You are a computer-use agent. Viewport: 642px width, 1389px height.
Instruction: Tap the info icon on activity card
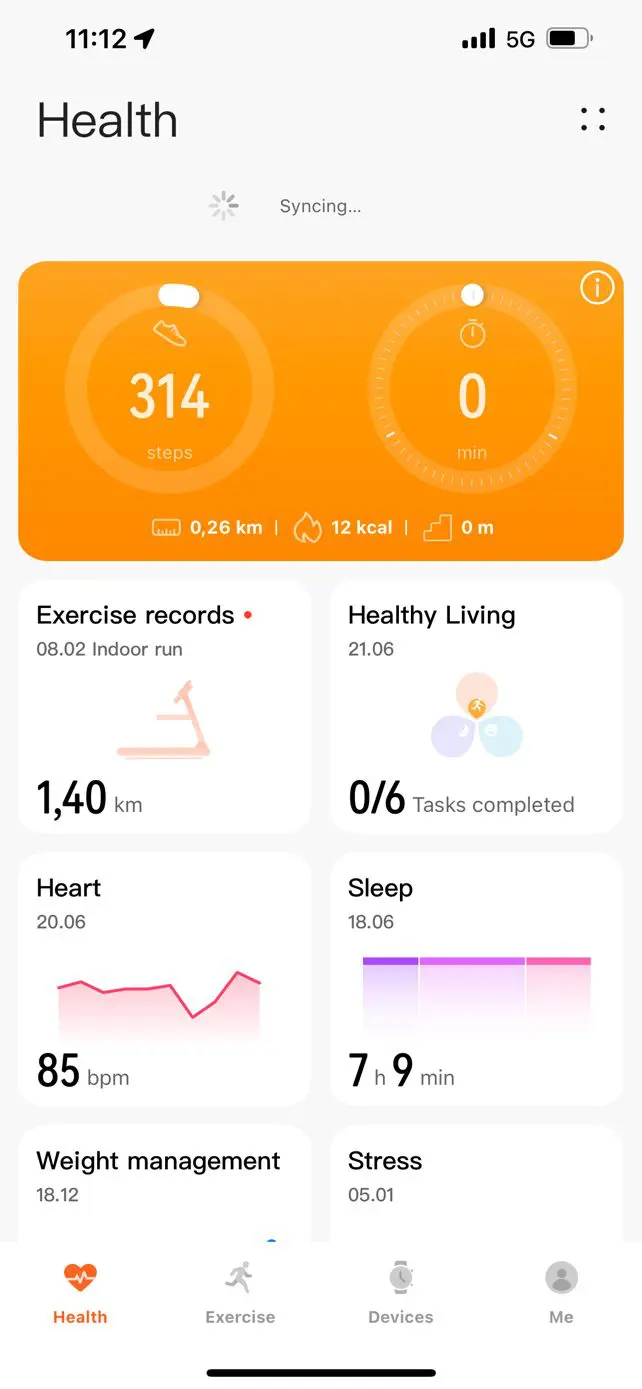click(x=597, y=289)
